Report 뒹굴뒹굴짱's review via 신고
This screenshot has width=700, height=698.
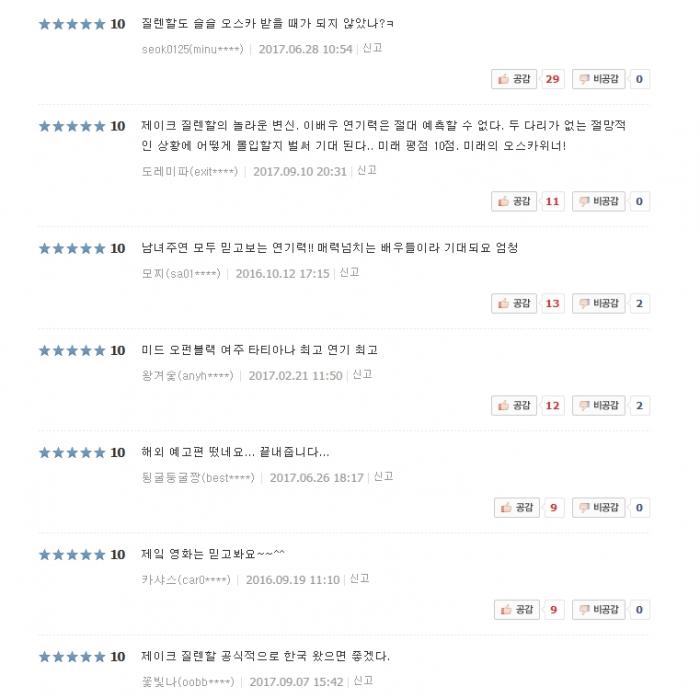(383, 477)
